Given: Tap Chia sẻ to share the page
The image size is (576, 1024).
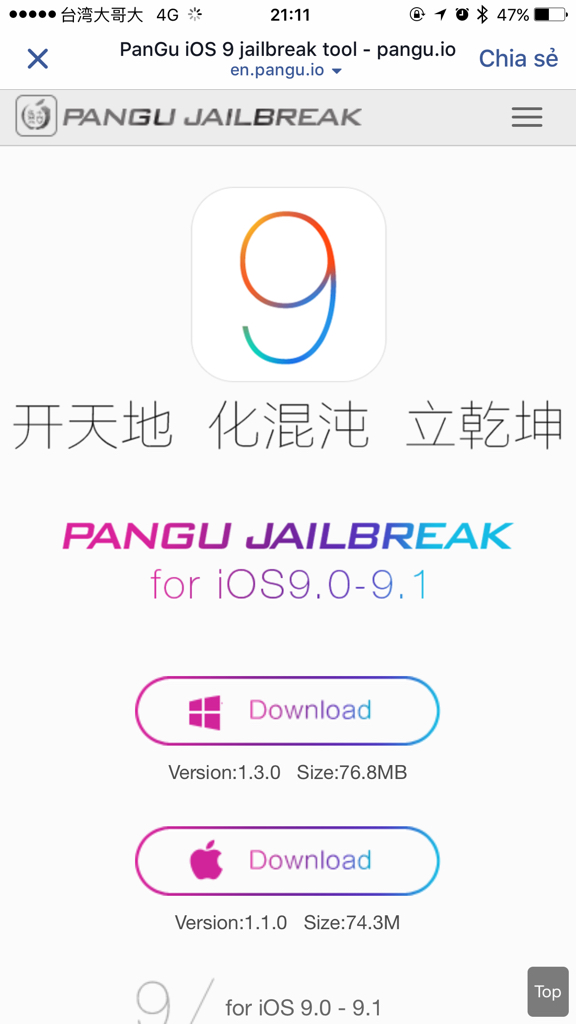Looking at the screenshot, I should tap(519, 58).
